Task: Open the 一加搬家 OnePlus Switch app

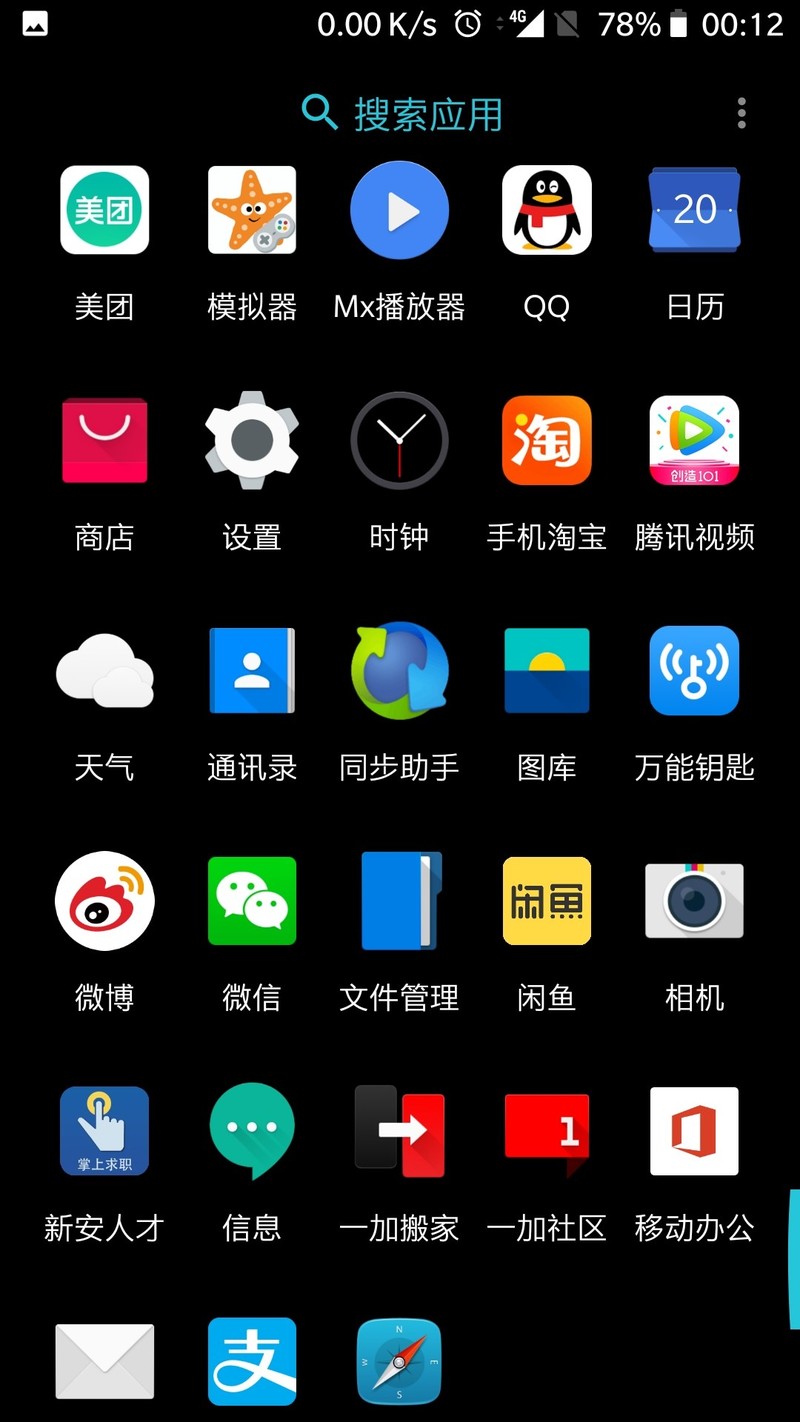Action: pyautogui.click(x=398, y=1130)
